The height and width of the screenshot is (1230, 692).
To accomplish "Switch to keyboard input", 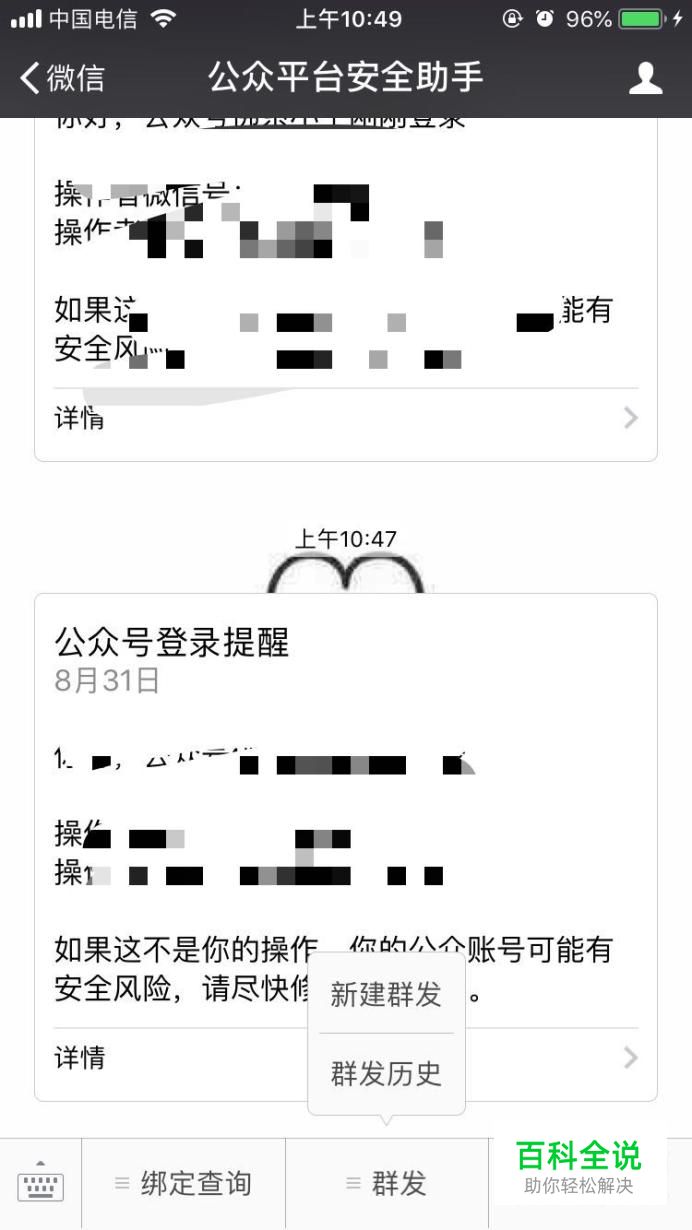I will point(40,1184).
